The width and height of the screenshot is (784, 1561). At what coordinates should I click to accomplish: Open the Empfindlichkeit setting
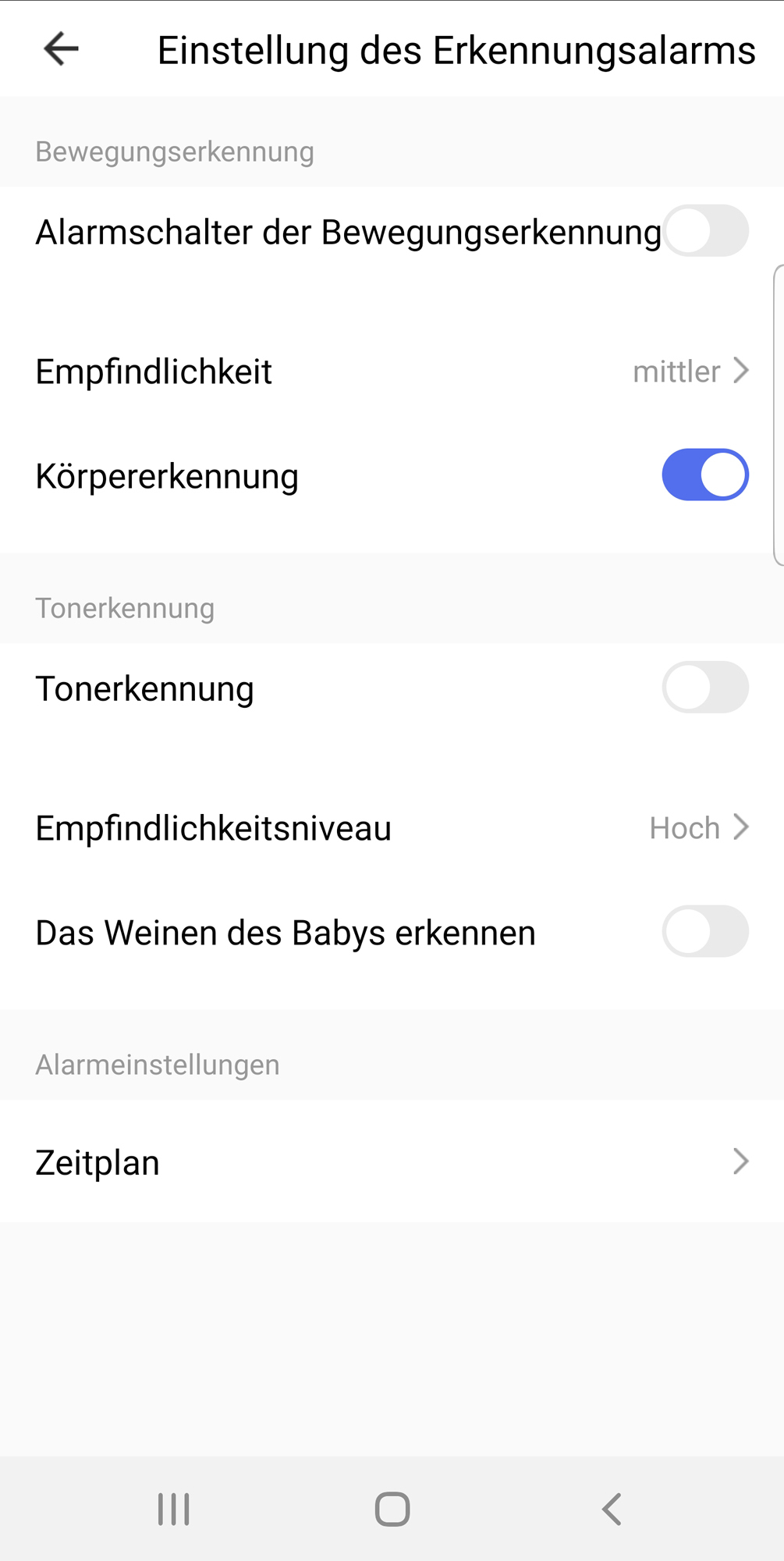(392, 372)
